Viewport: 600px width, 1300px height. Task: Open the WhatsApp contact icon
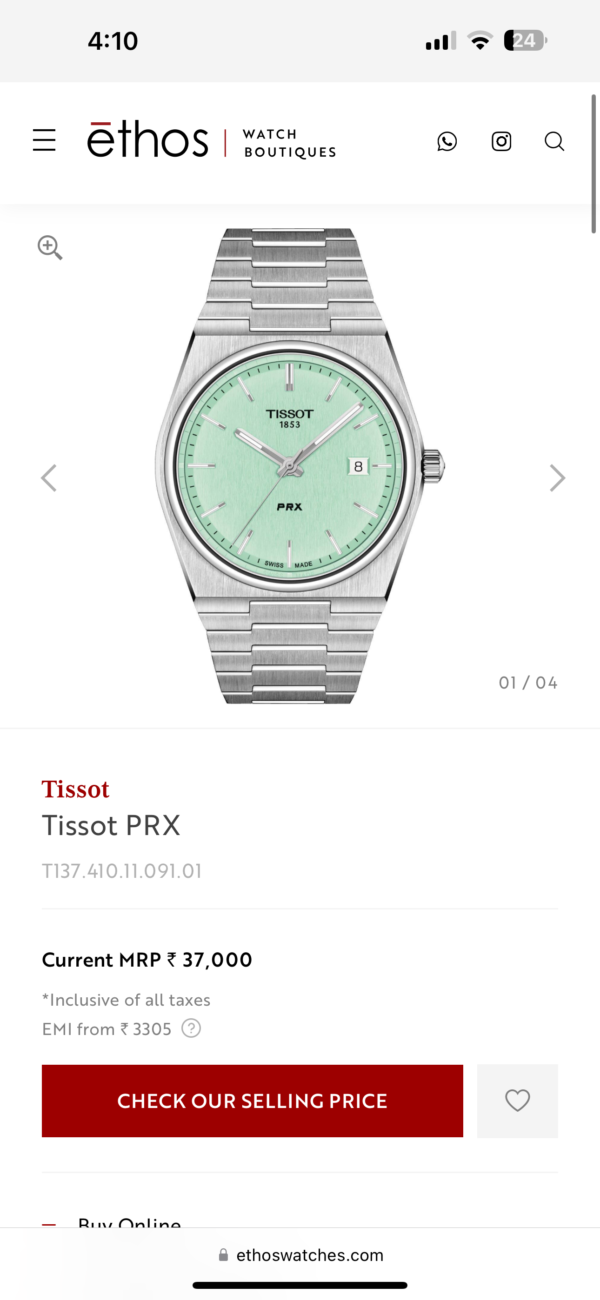tap(447, 141)
